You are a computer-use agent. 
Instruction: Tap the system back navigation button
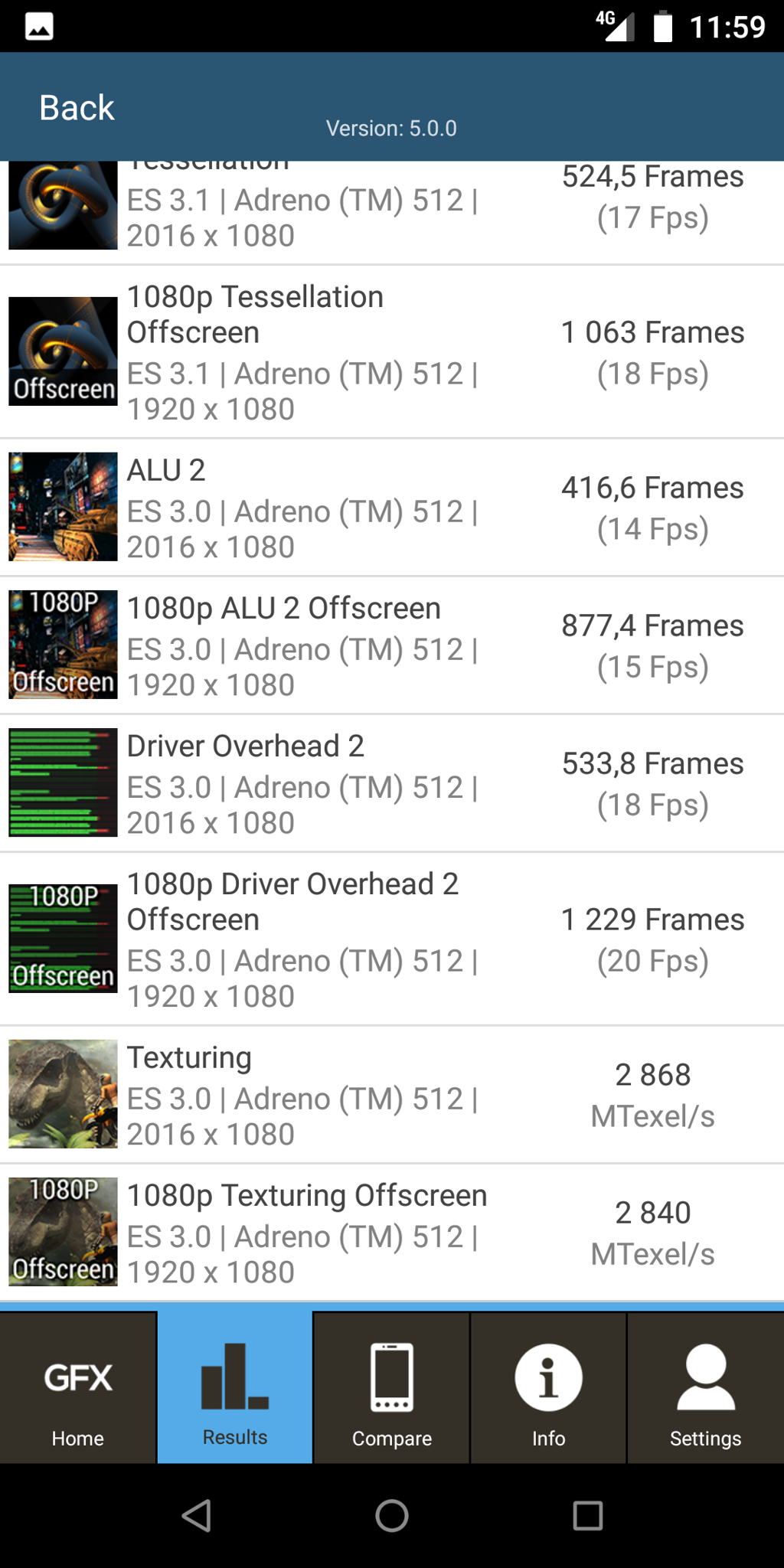click(197, 1515)
